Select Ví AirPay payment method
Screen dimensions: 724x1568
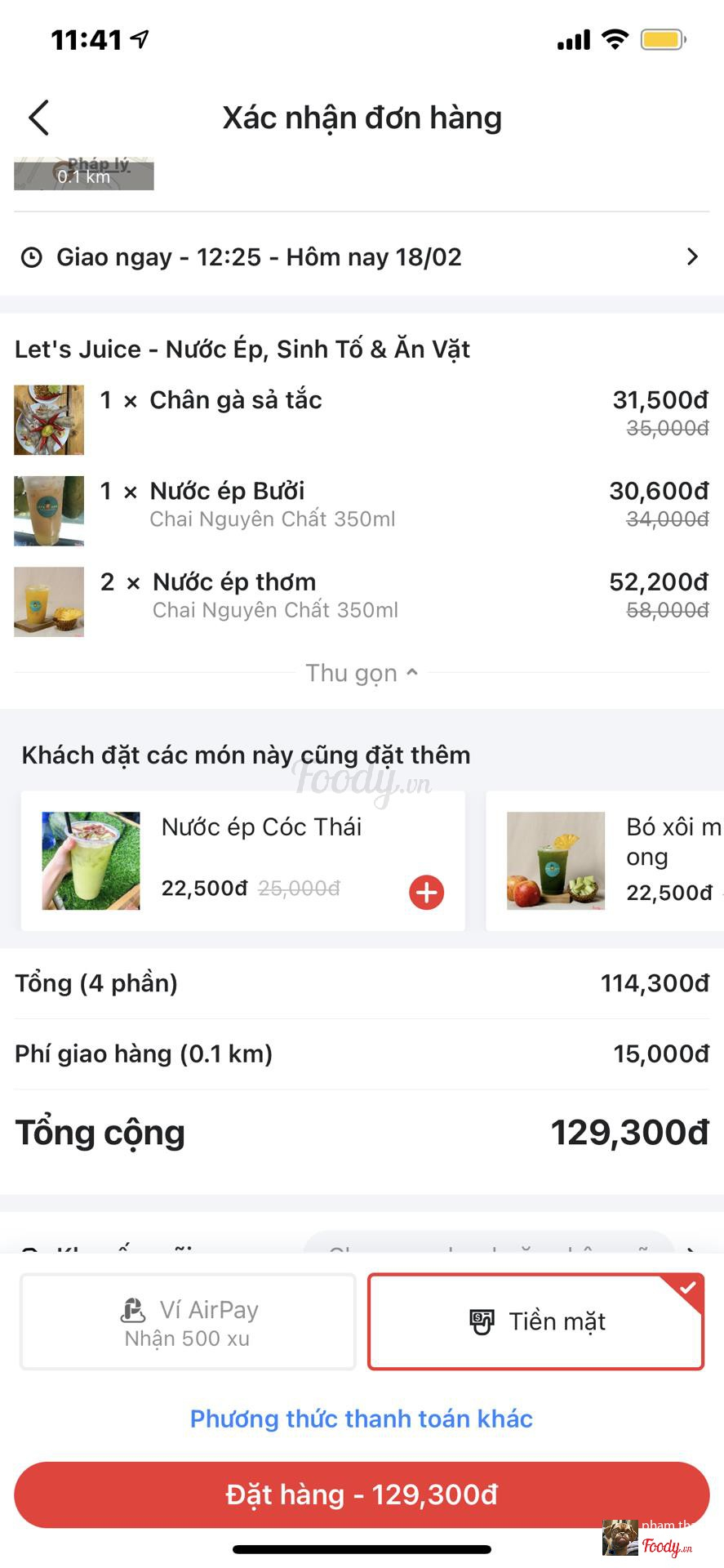click(x=188, y=1321)
